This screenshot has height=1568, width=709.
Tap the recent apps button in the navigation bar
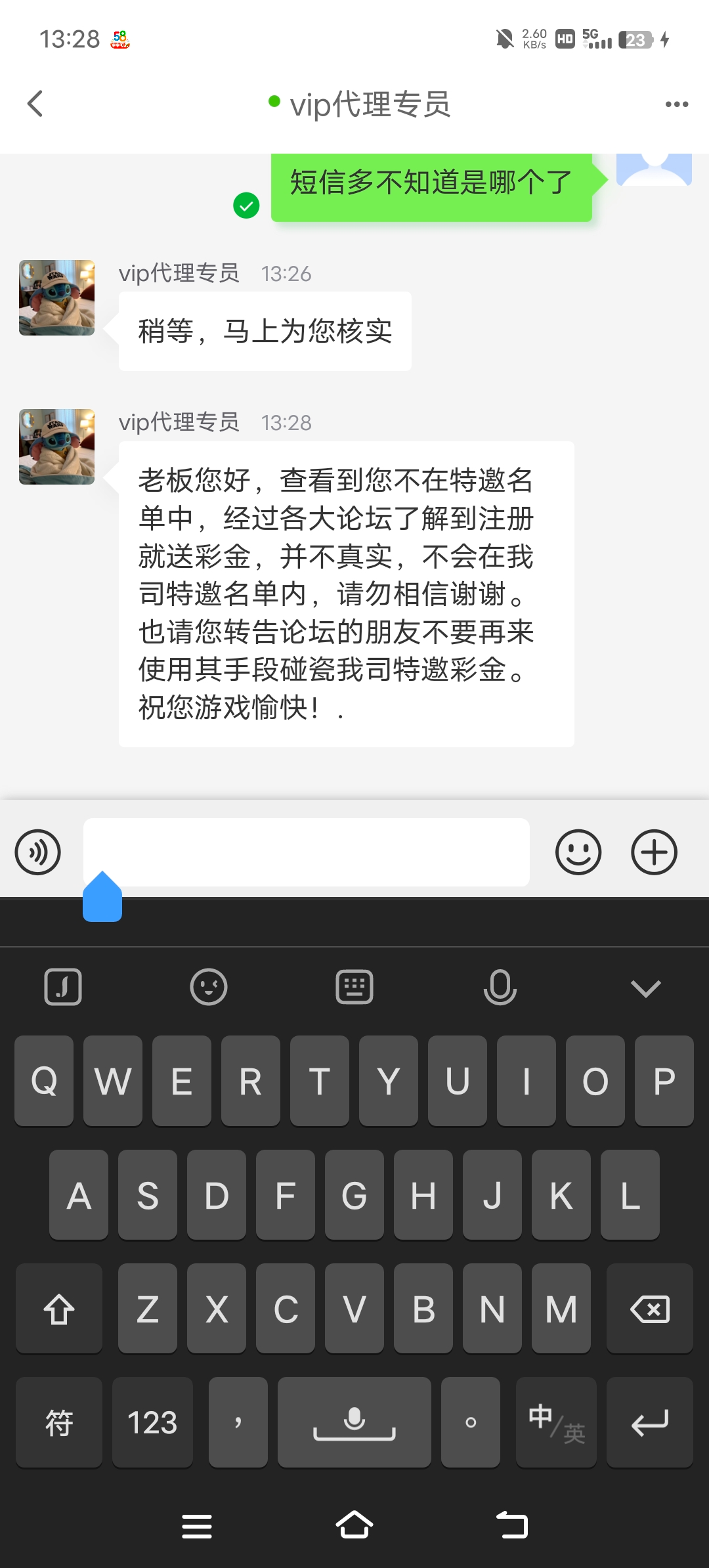click(195, 1526)
